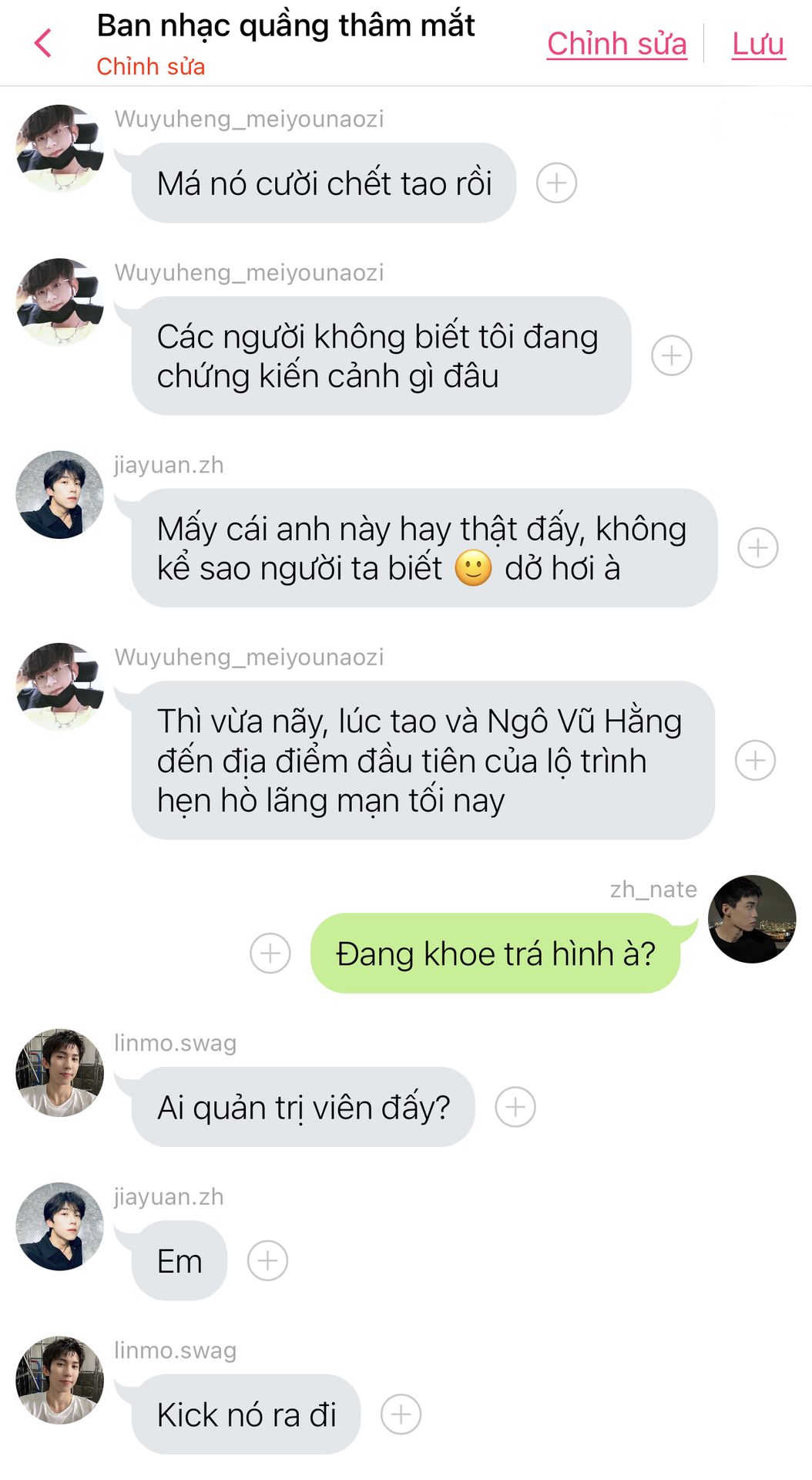
Task: Open zh_nate's profile picture
Action: pyautogui.click(x=752, y=919)
